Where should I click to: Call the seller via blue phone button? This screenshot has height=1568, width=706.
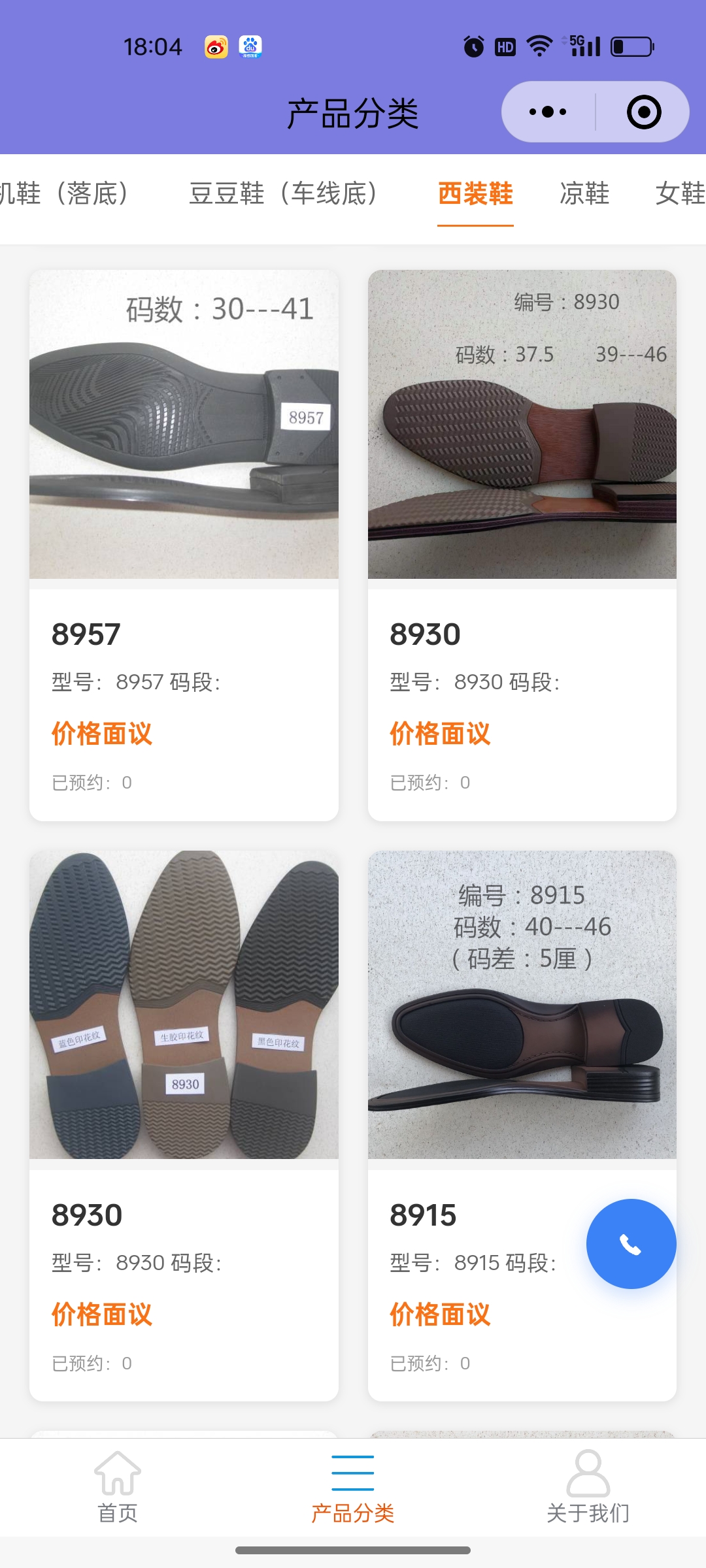[631, 1244]
